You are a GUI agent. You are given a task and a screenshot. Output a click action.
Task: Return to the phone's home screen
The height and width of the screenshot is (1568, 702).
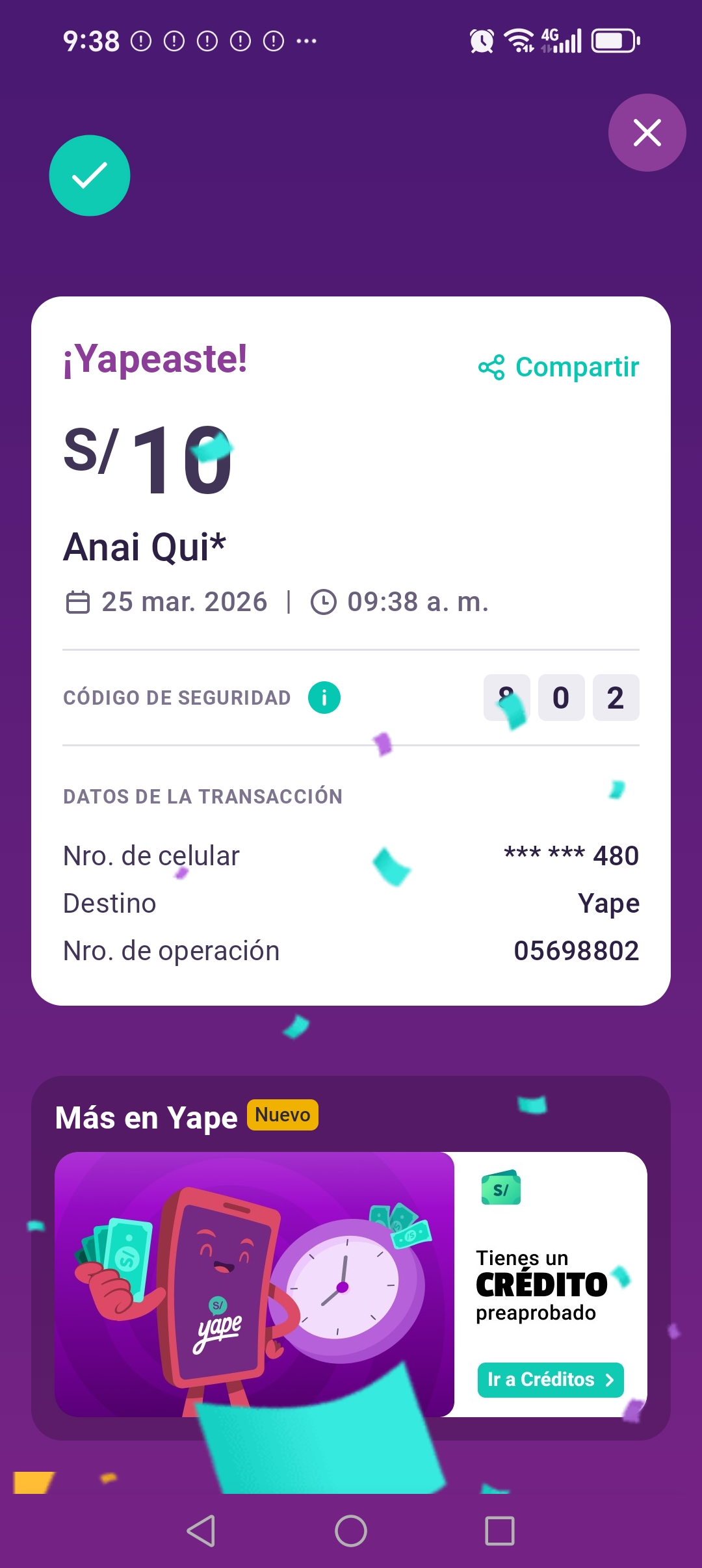pyautogui.click(x=351, y=1531)
